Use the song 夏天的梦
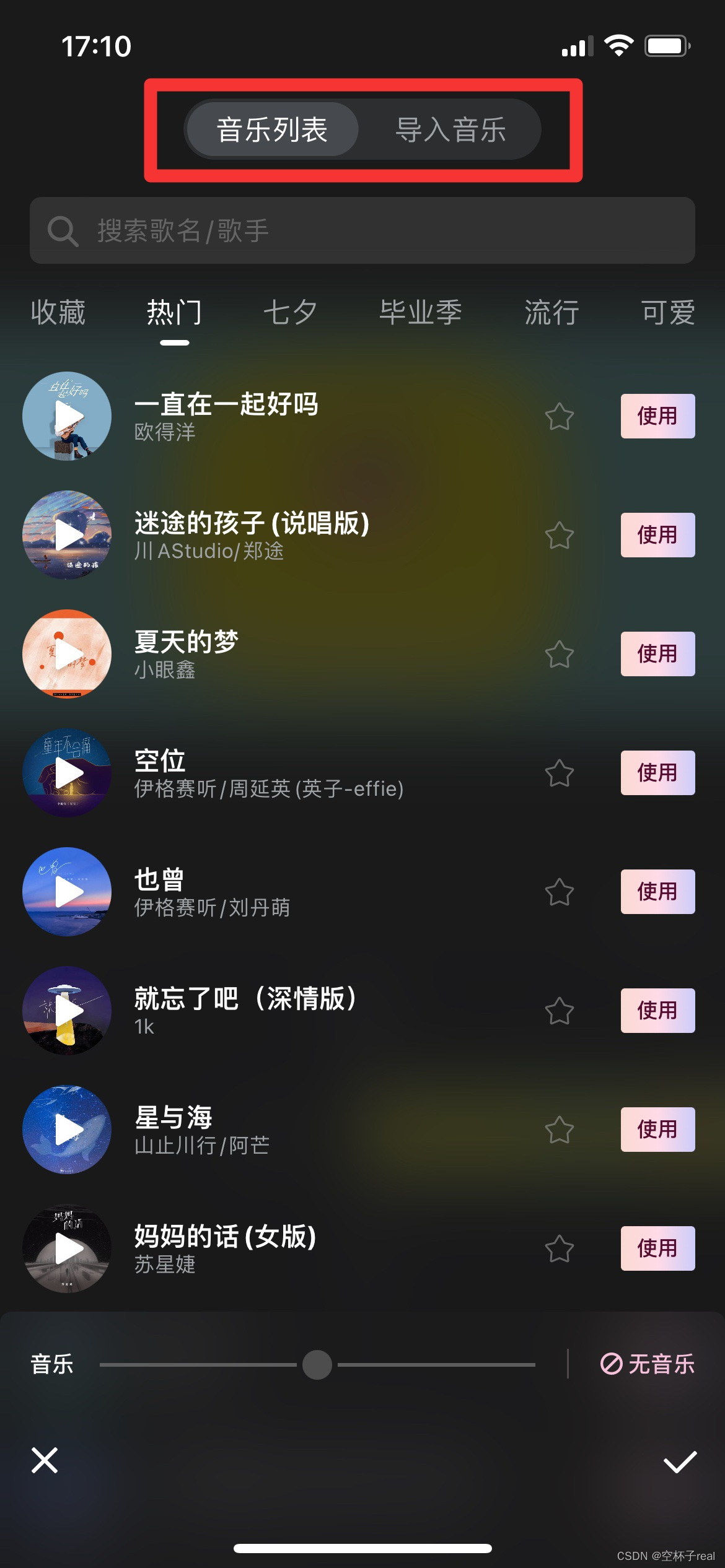Viewport: 725px width, 1568px height. click(657, 654)
